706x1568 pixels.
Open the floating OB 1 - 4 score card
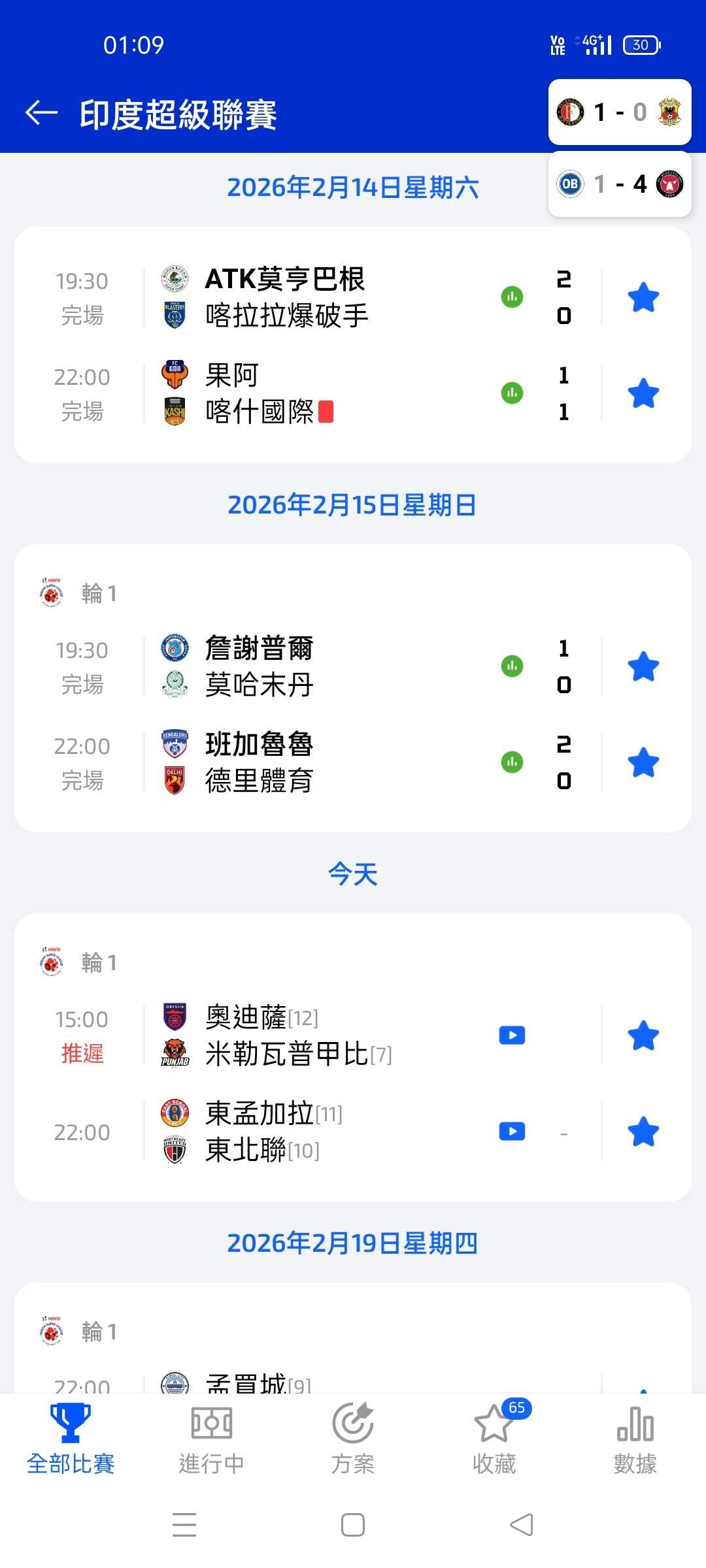pos(619,184)
